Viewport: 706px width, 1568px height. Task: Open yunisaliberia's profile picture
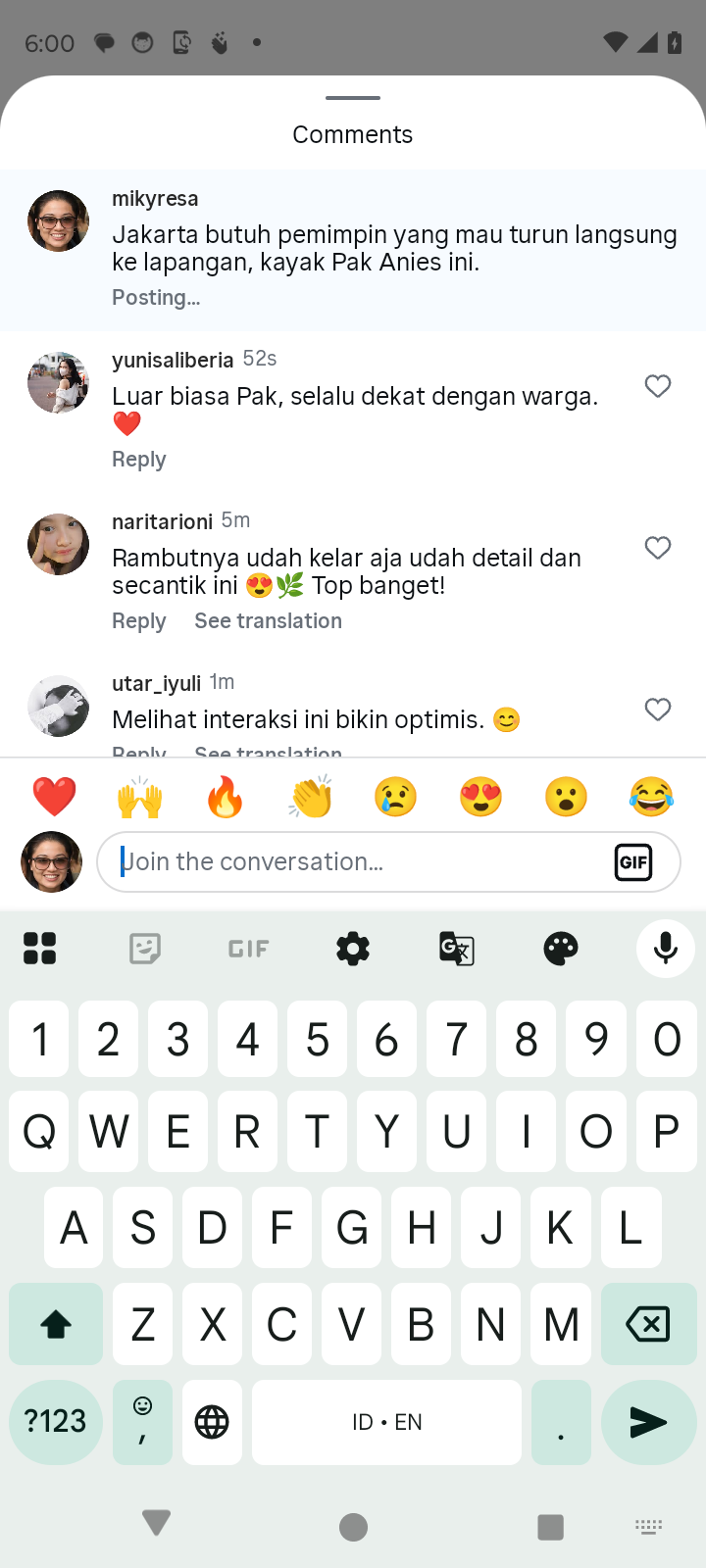pos(58,382)
